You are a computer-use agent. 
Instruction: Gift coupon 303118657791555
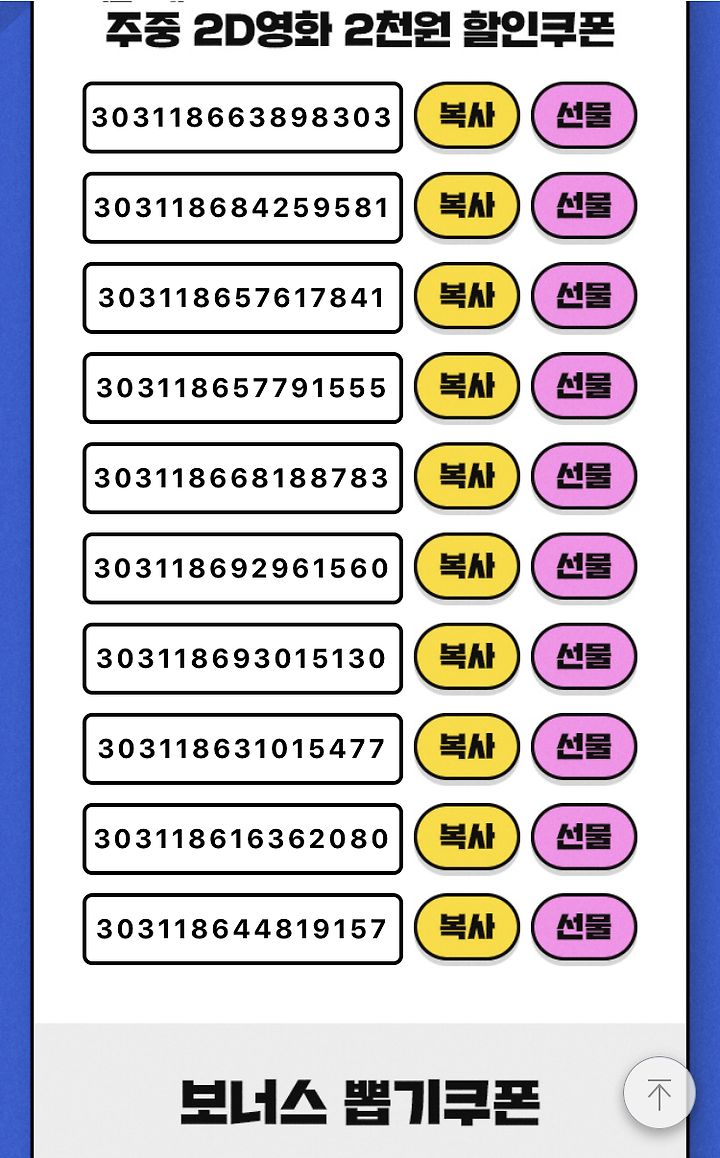pyautogui.click(x=583, y=386)
